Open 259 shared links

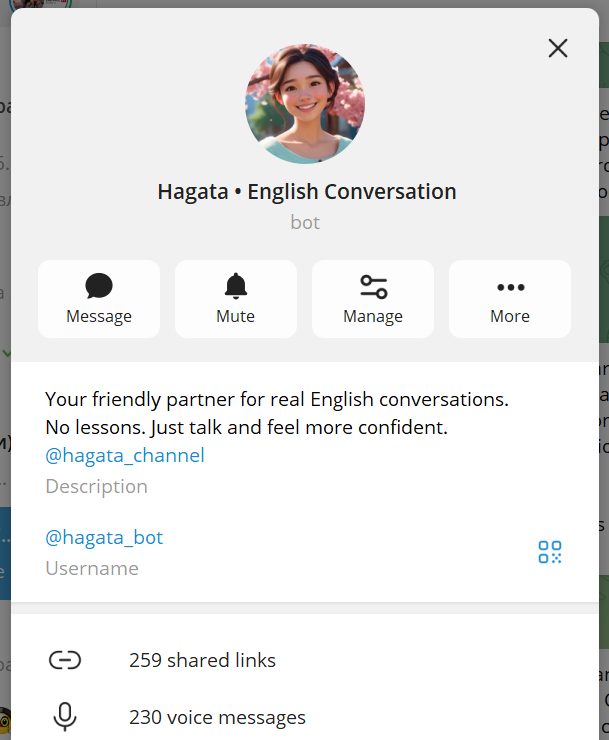click(305, 660)
